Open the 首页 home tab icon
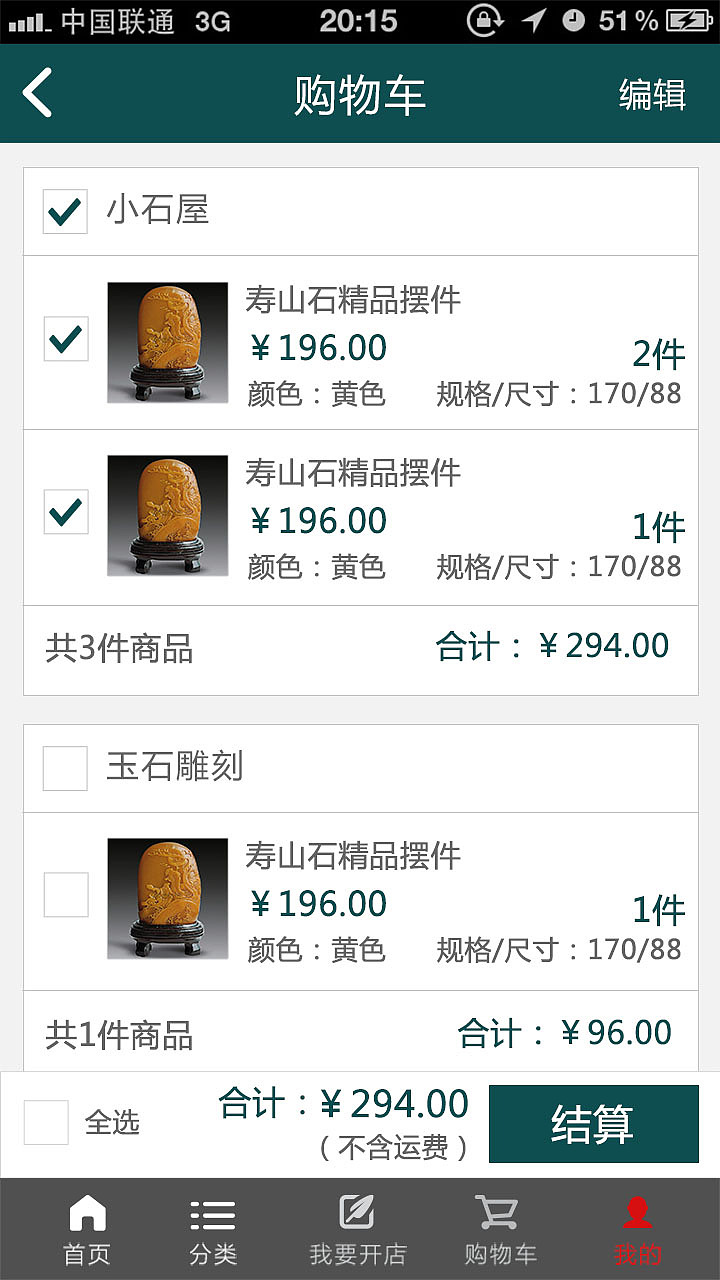Image resolution: width=720 pixels, height=1280 pixels. coord(88,1213)
